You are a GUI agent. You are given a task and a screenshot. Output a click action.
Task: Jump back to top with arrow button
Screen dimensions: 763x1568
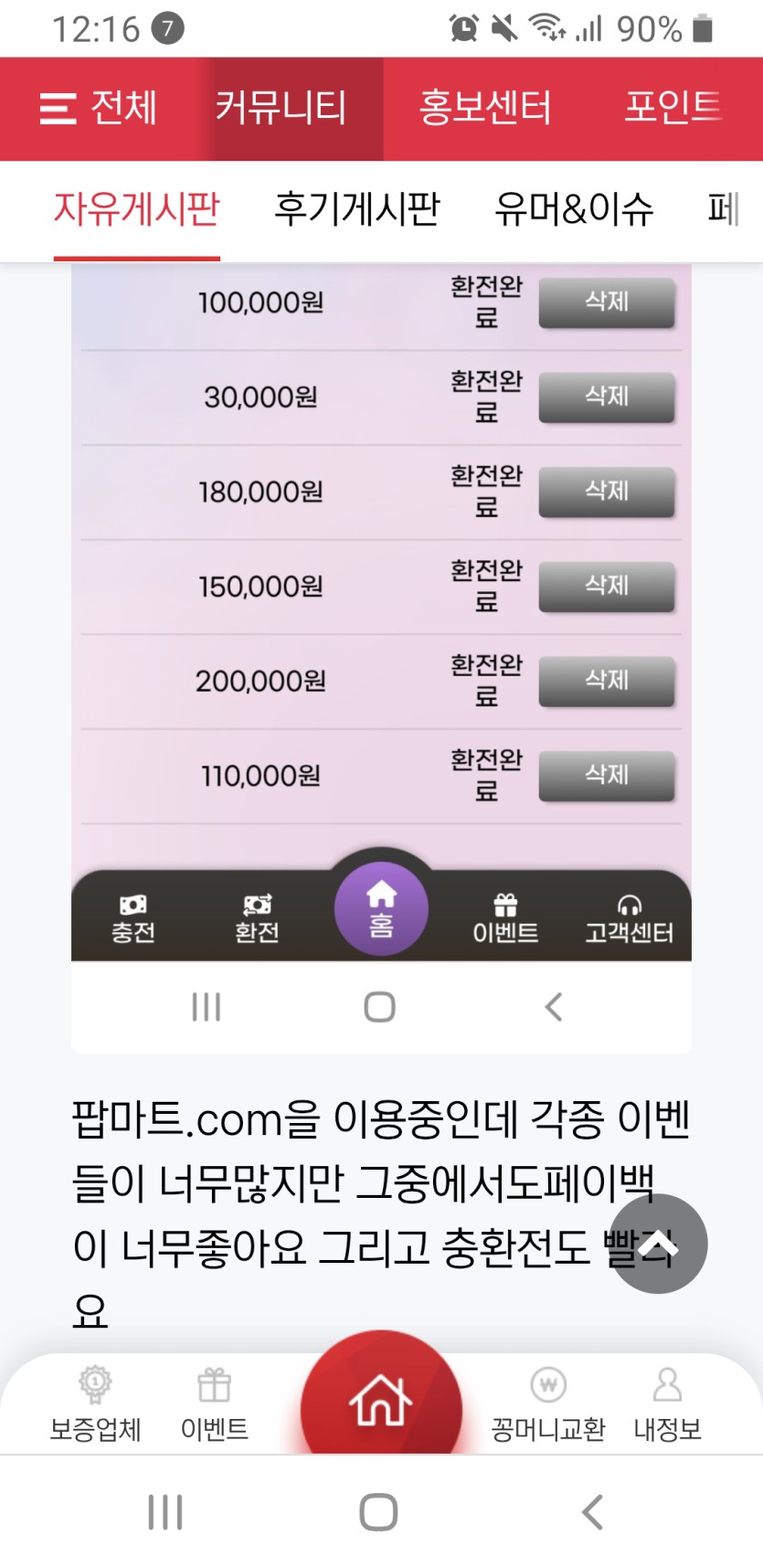[658, 1244]
